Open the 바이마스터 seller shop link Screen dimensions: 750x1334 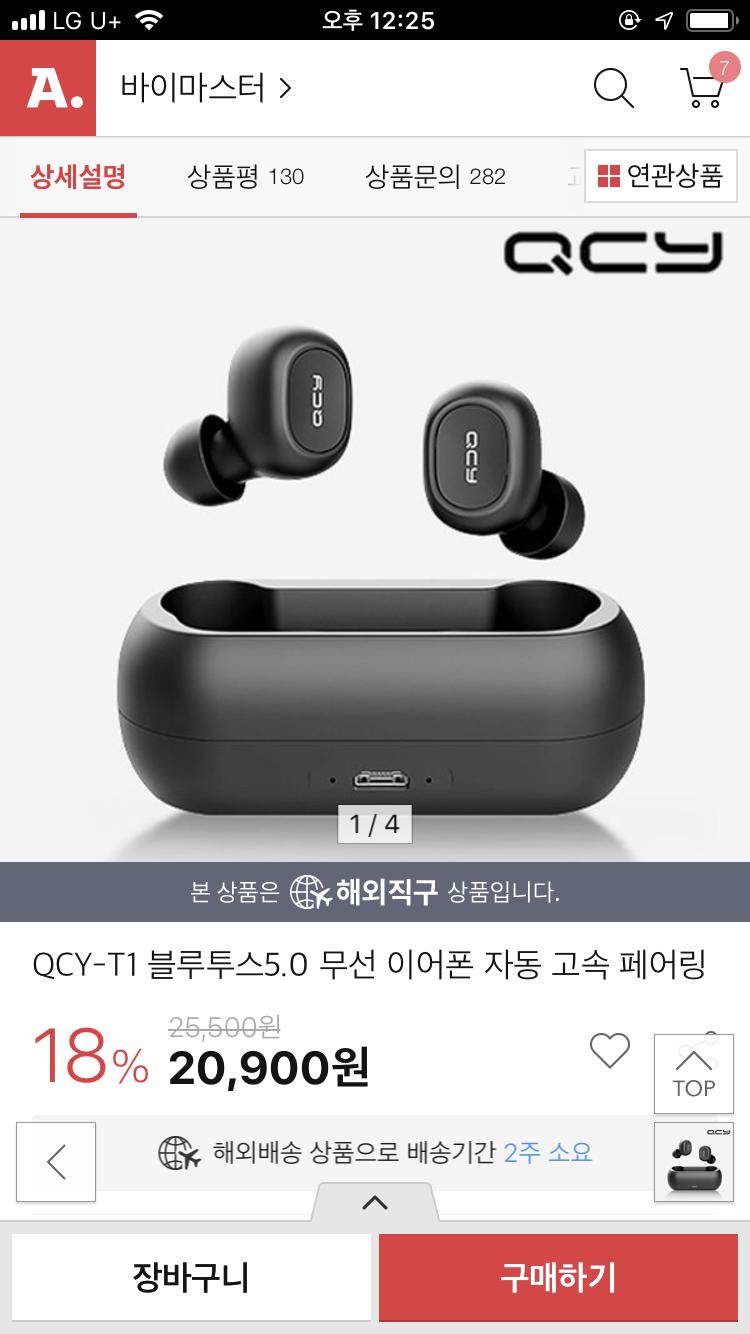pyautogui.click(x=205, y=88)
